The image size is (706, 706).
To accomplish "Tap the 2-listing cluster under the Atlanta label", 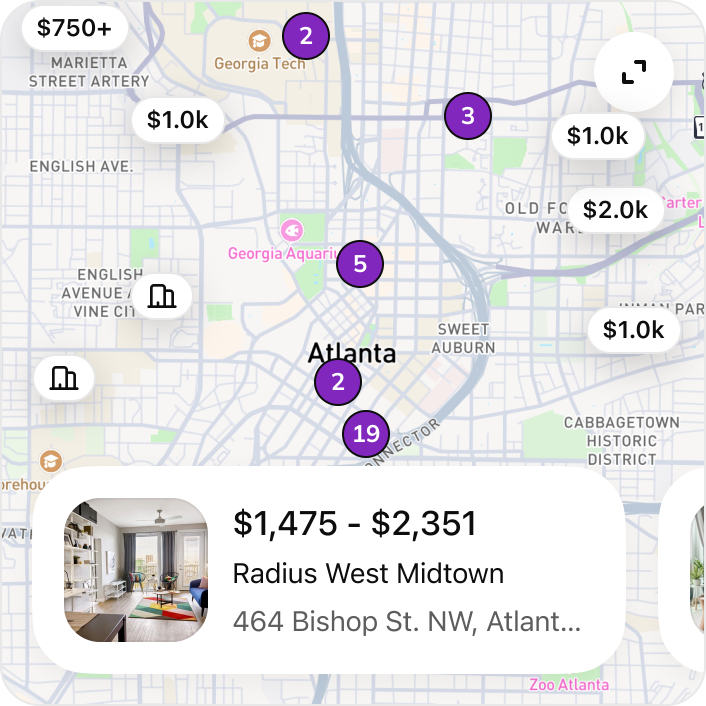I will 338,382.
